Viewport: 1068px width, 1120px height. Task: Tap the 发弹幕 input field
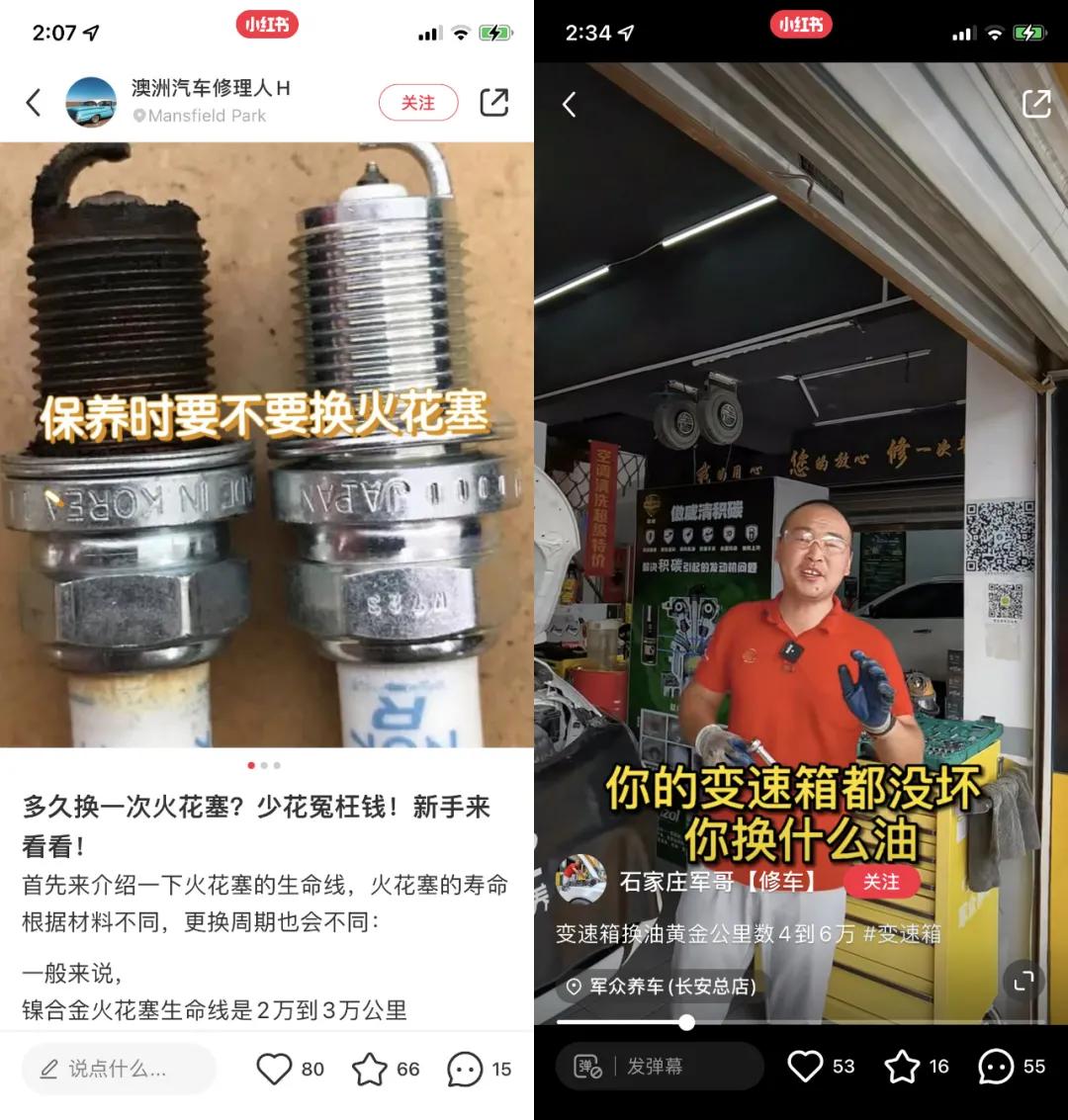pyautogui.click(x=661, y=1067)
